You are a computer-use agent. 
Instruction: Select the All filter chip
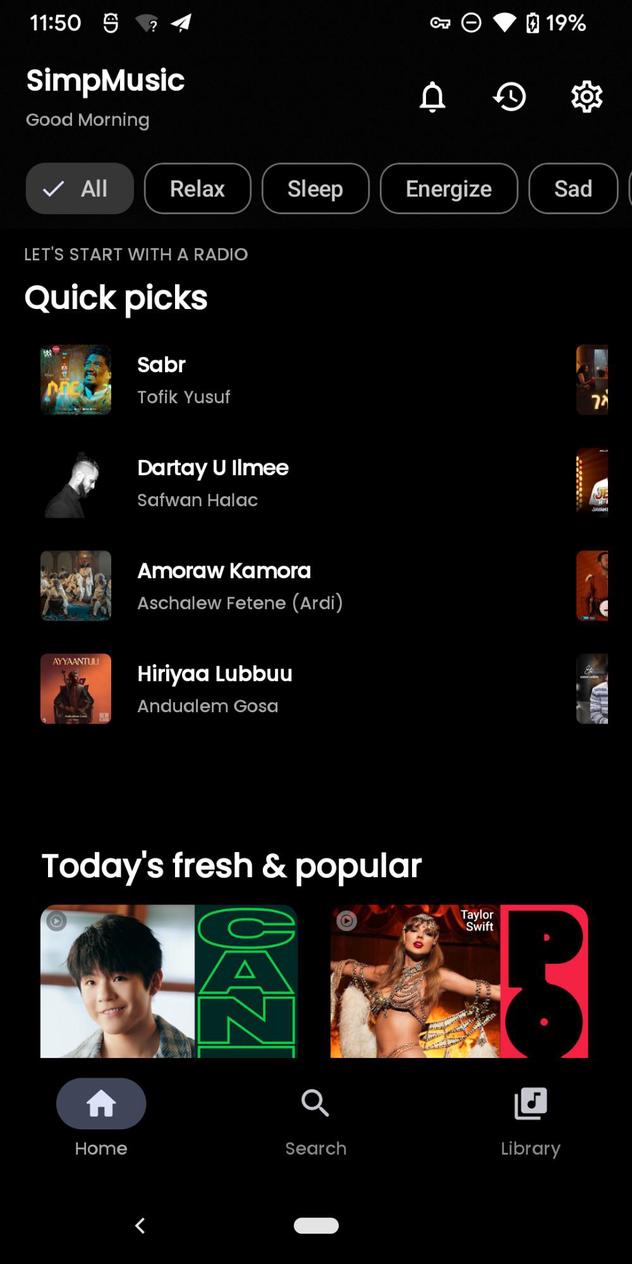pos(80,189)
